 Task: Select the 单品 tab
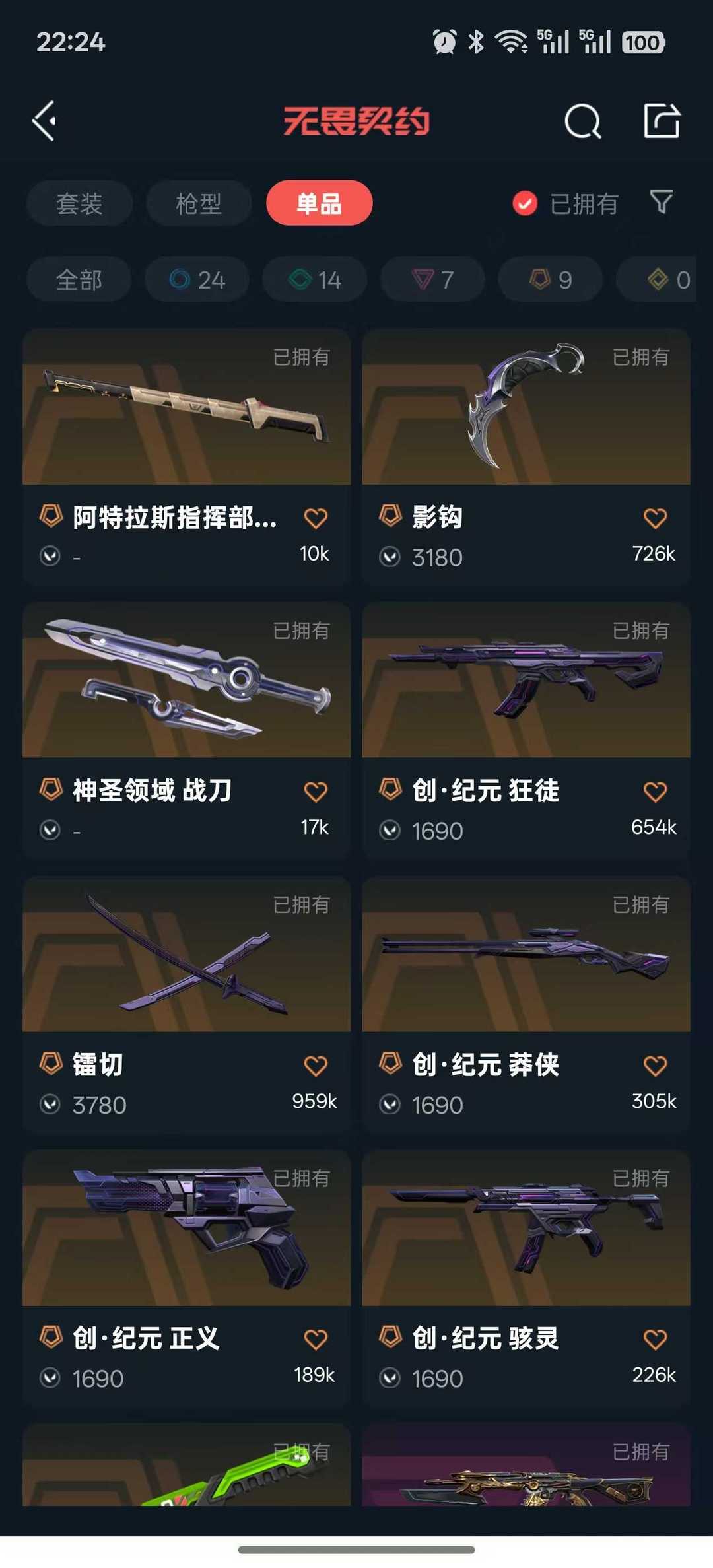point(319,203)
